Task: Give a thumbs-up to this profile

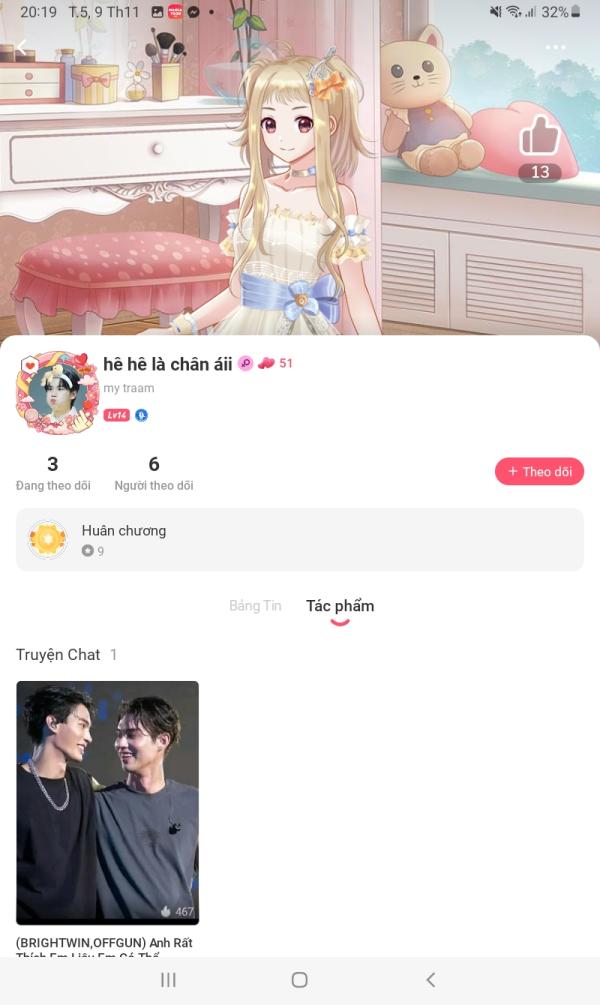Action: point(540,137)
